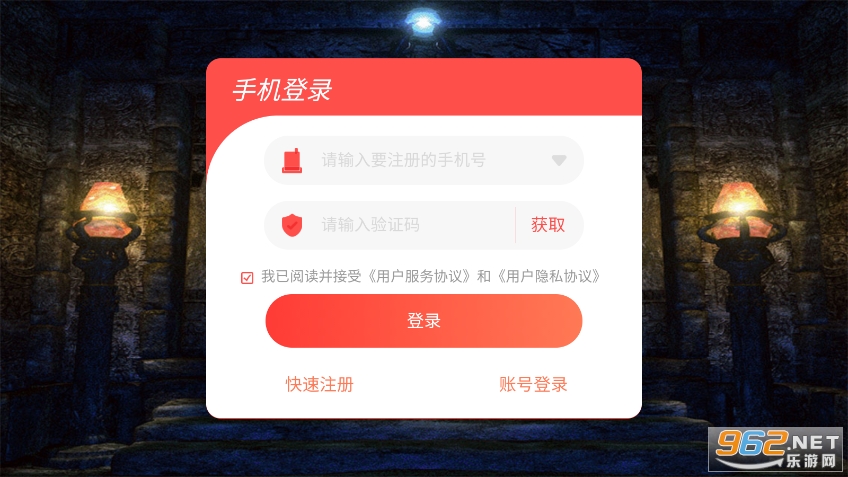Uncheck the agreement acceptance checkbox
The height and width of the screenshot is (477, 848).
247,277
